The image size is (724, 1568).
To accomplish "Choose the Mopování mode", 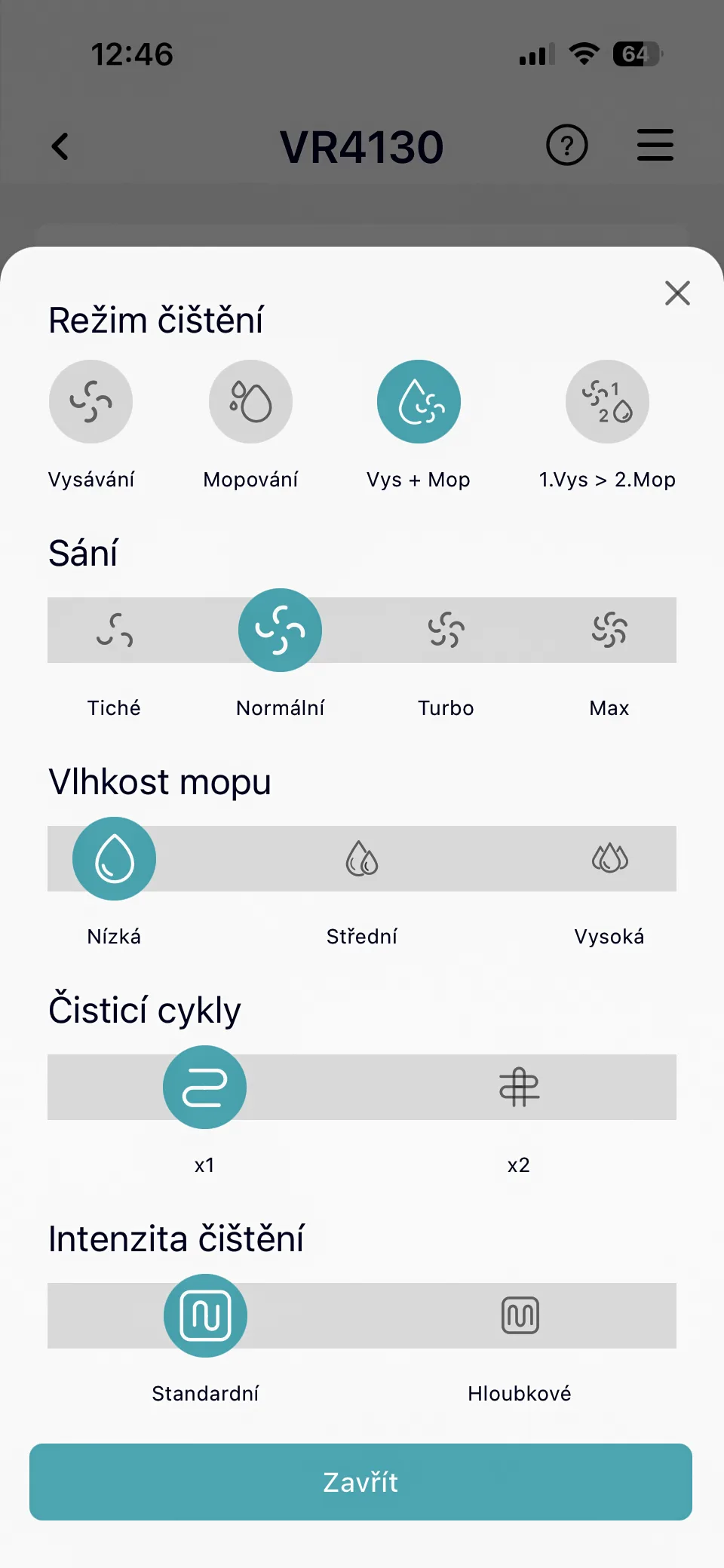I will (250, 402).
